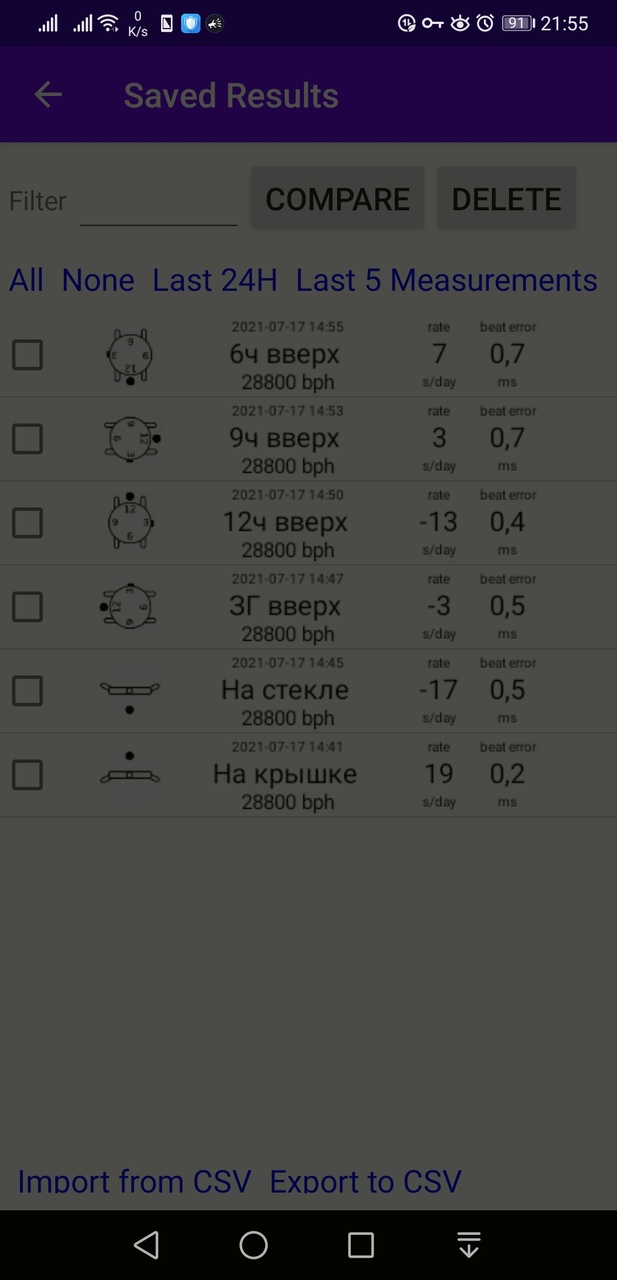Check the box for 6ч вверх
617x1280 pixels.
(x=27, y=354)
